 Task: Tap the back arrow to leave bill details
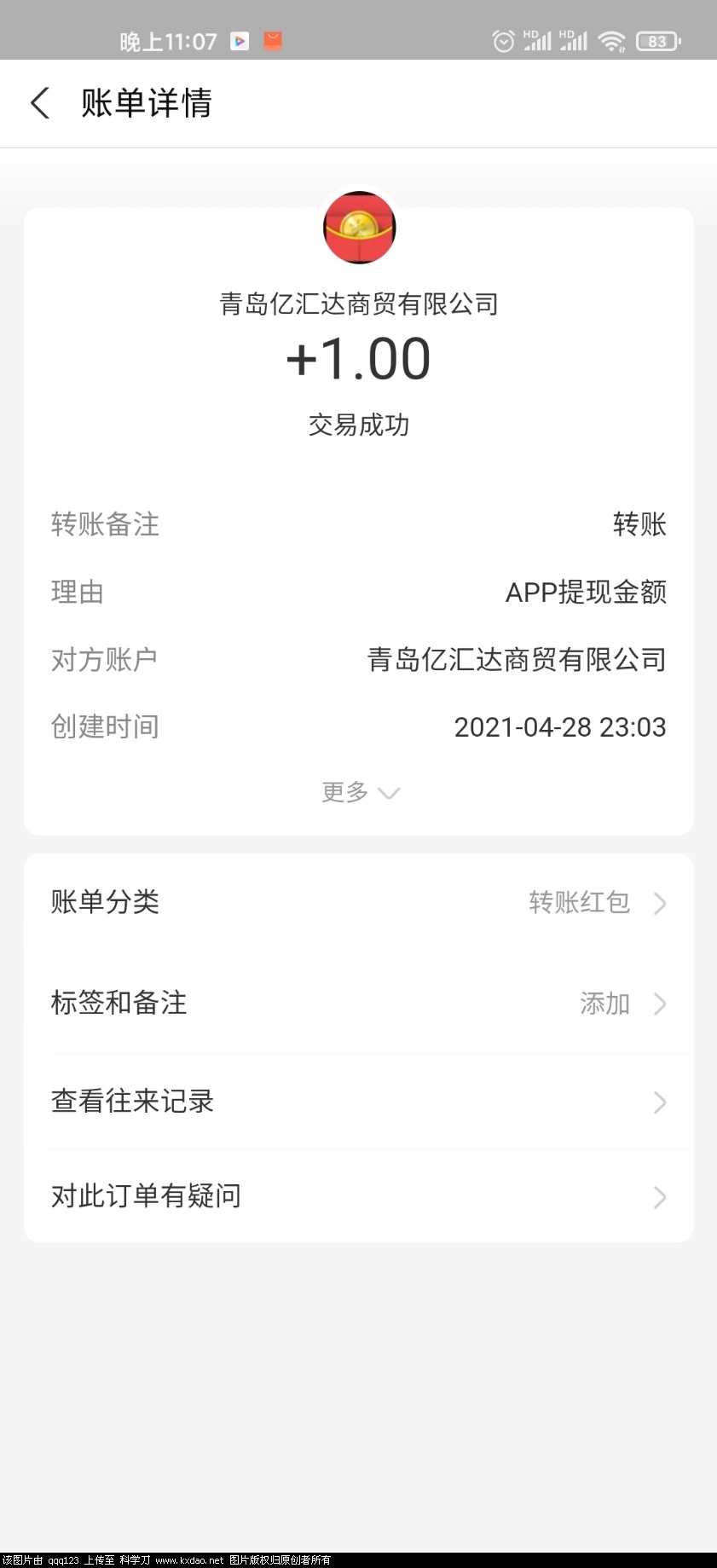tap(40, 102)
